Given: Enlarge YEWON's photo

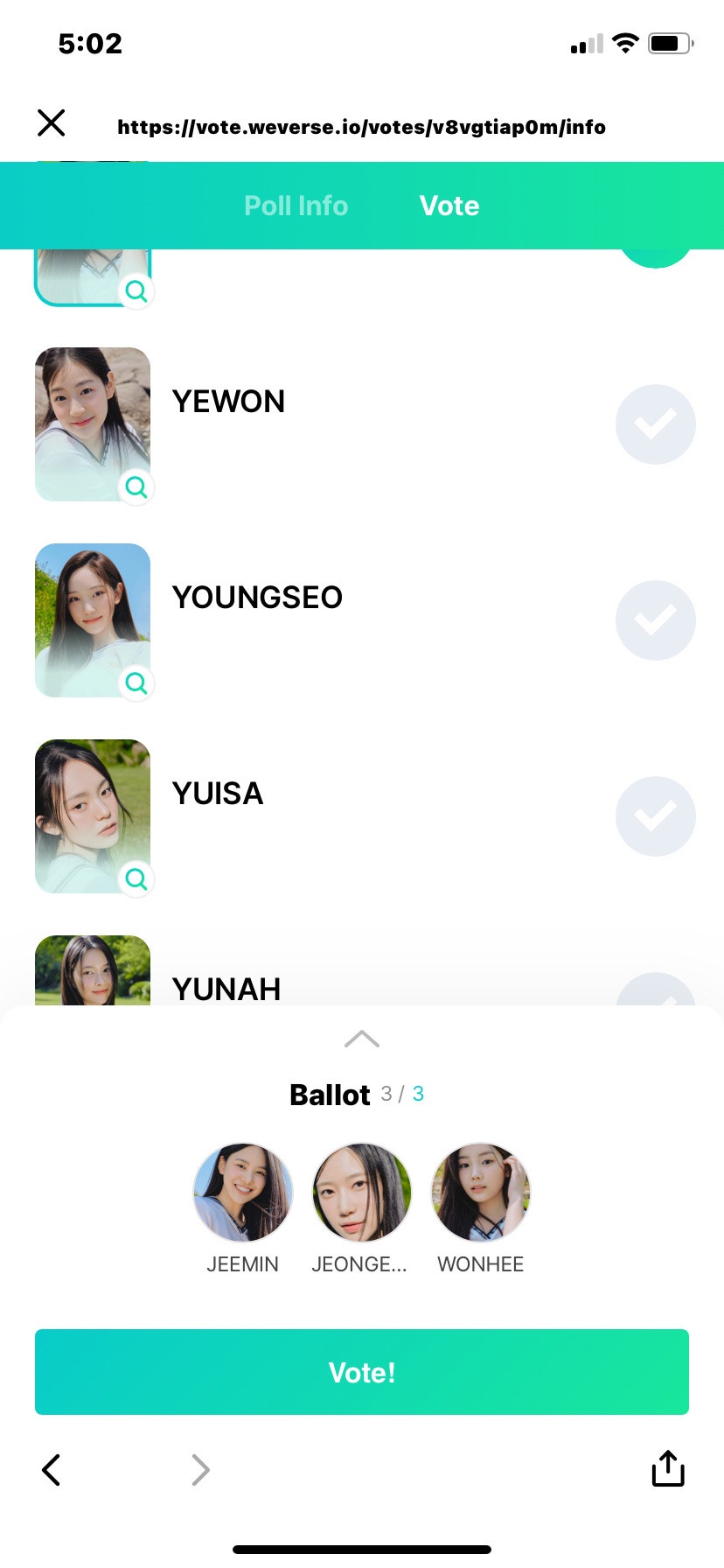Looking at the screenshot, I should pyautogui.click(x=136, y=486).
